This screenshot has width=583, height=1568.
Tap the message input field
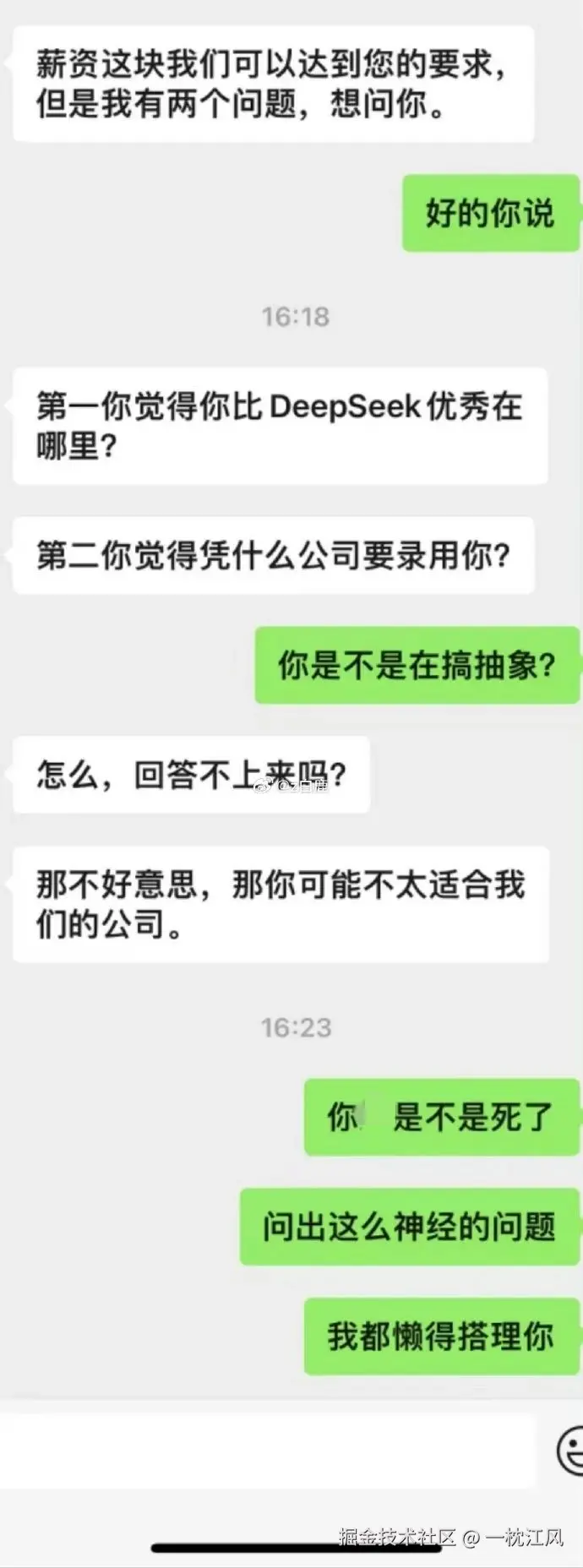tap(266, 1451)
